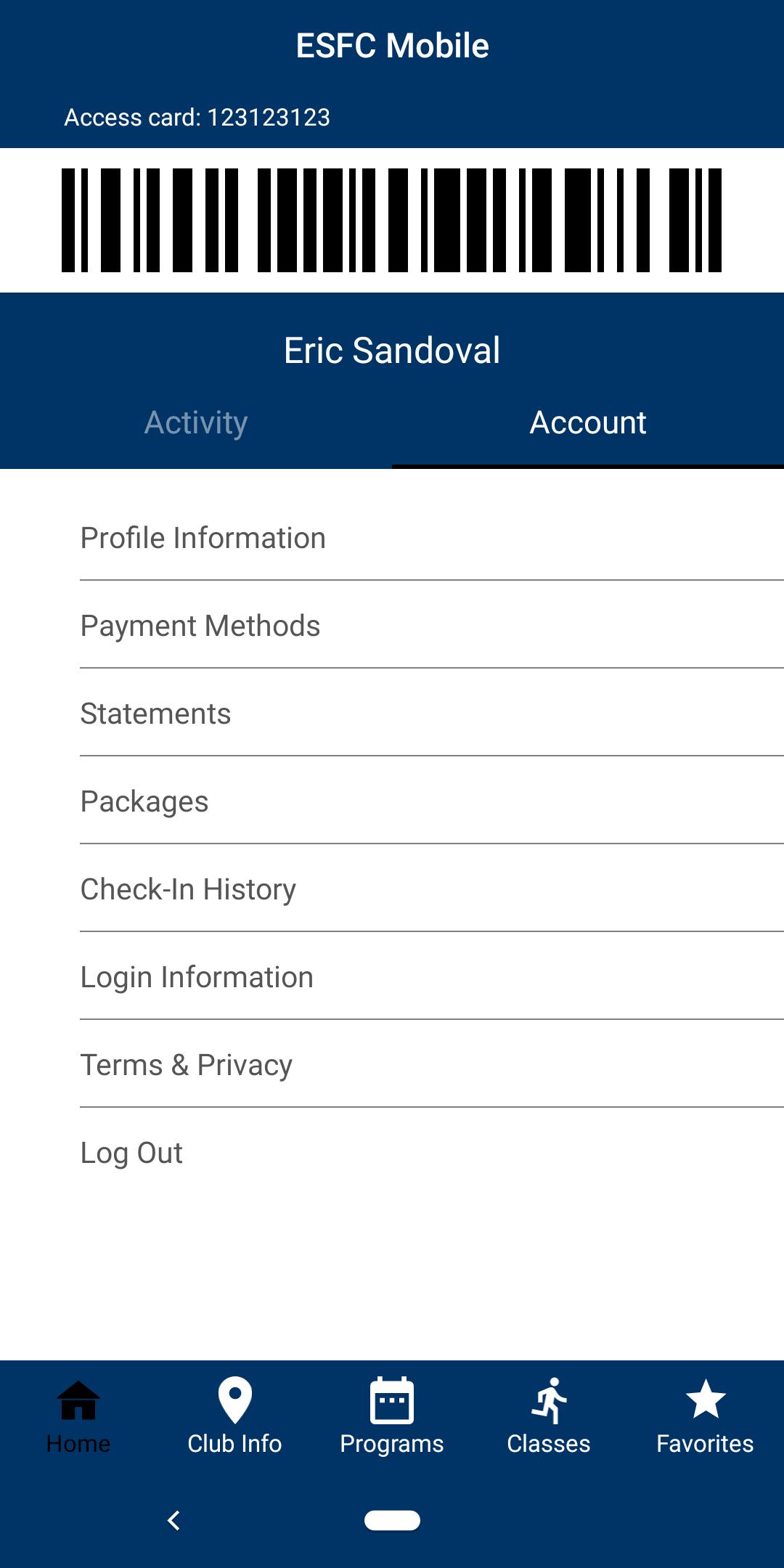
Task: Open the Classes tab
Action: pos(549,1416)
